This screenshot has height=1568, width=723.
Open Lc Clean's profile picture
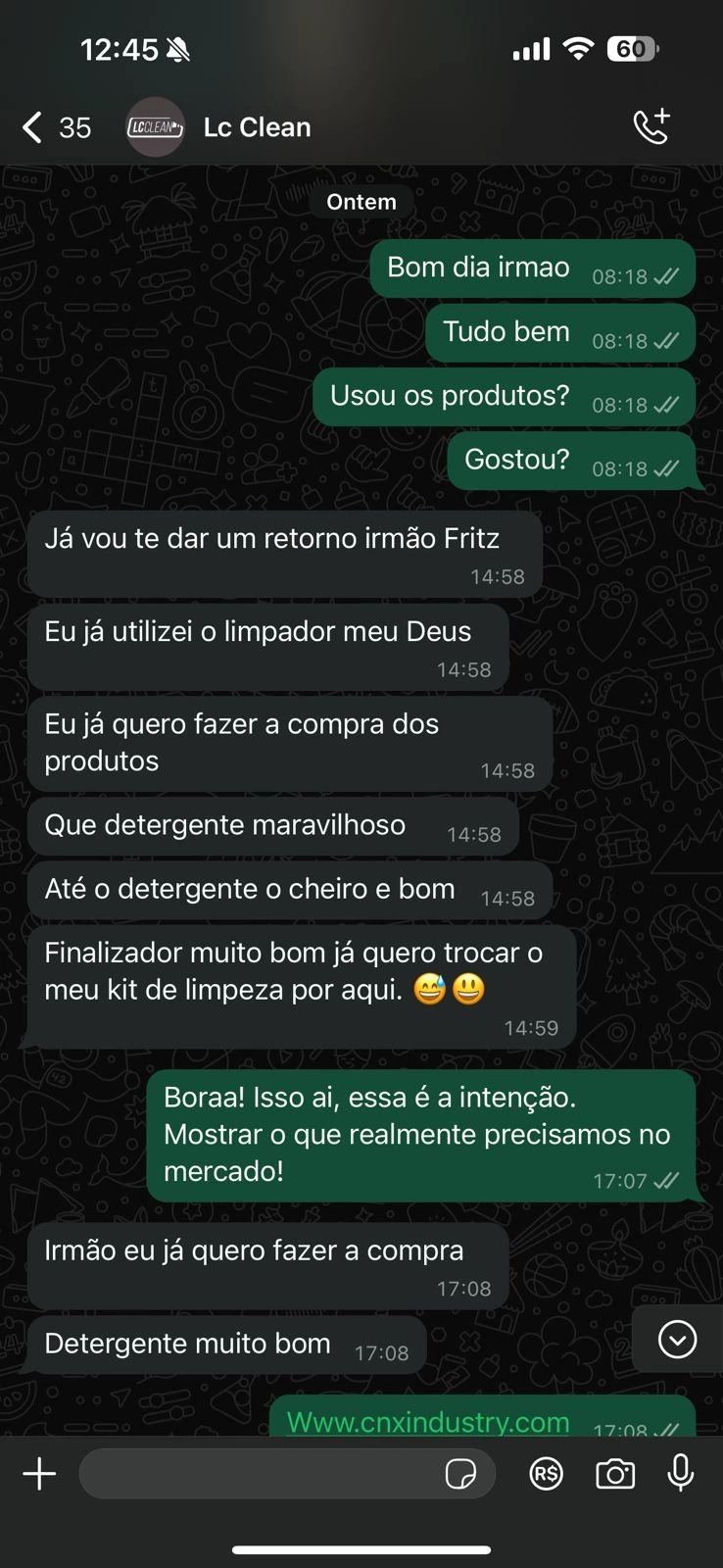pos(154,126)
